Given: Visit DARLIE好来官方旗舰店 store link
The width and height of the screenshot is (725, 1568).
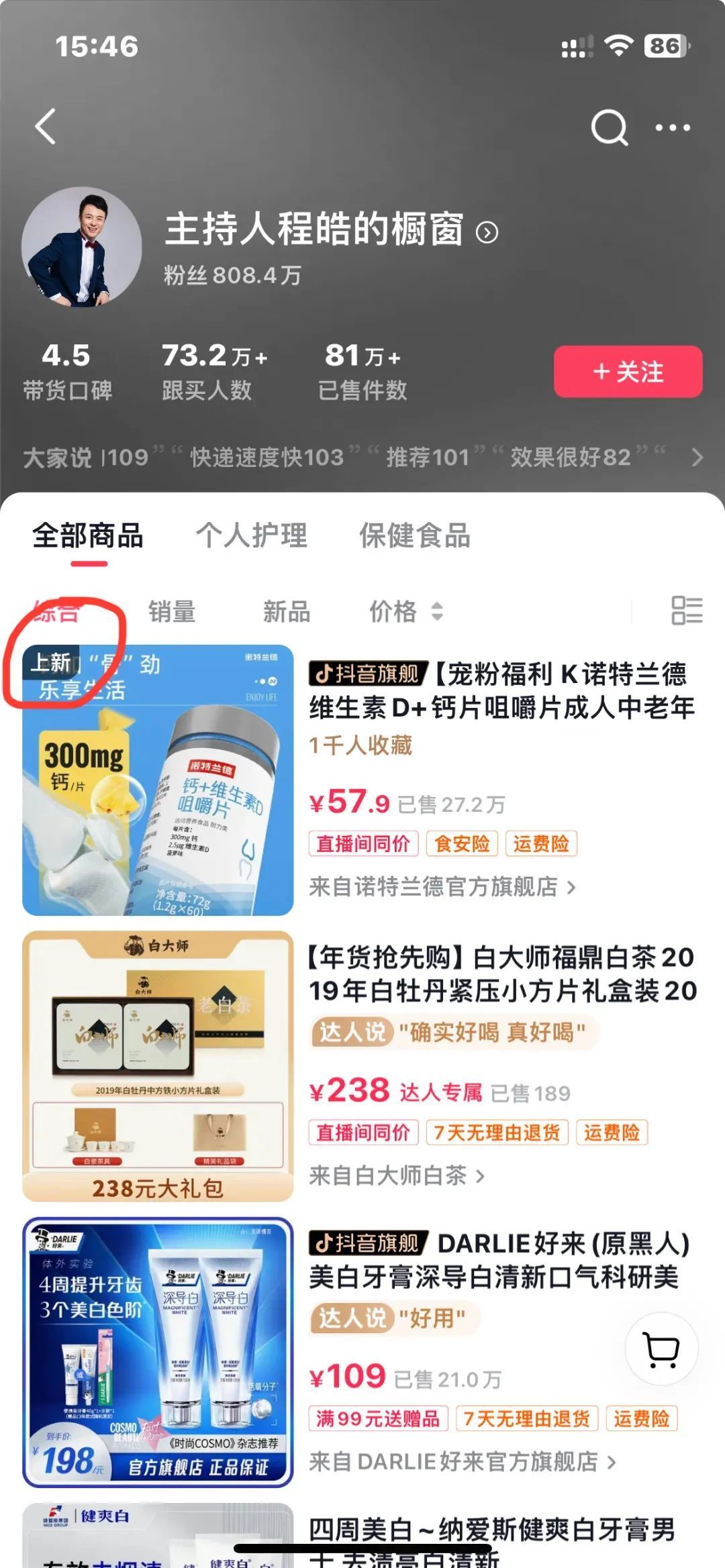Looking at the screenshot, I should (x=462, y=1461).
